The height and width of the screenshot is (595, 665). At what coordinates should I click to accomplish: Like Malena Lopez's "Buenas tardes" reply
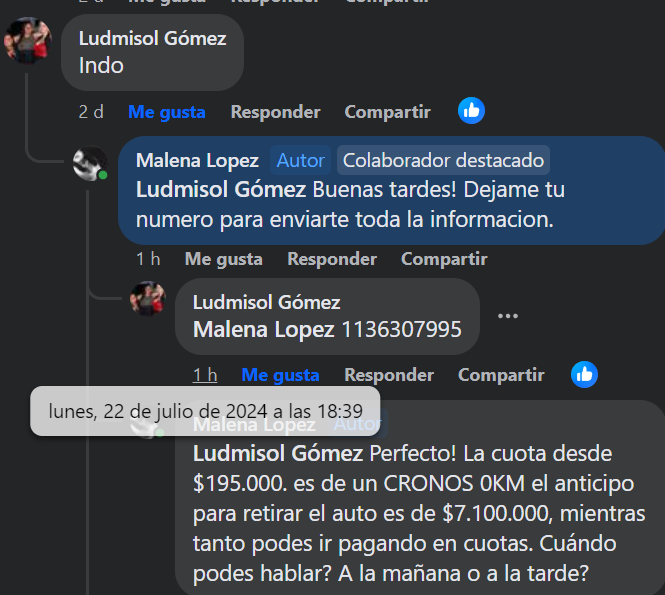[223, 259]
